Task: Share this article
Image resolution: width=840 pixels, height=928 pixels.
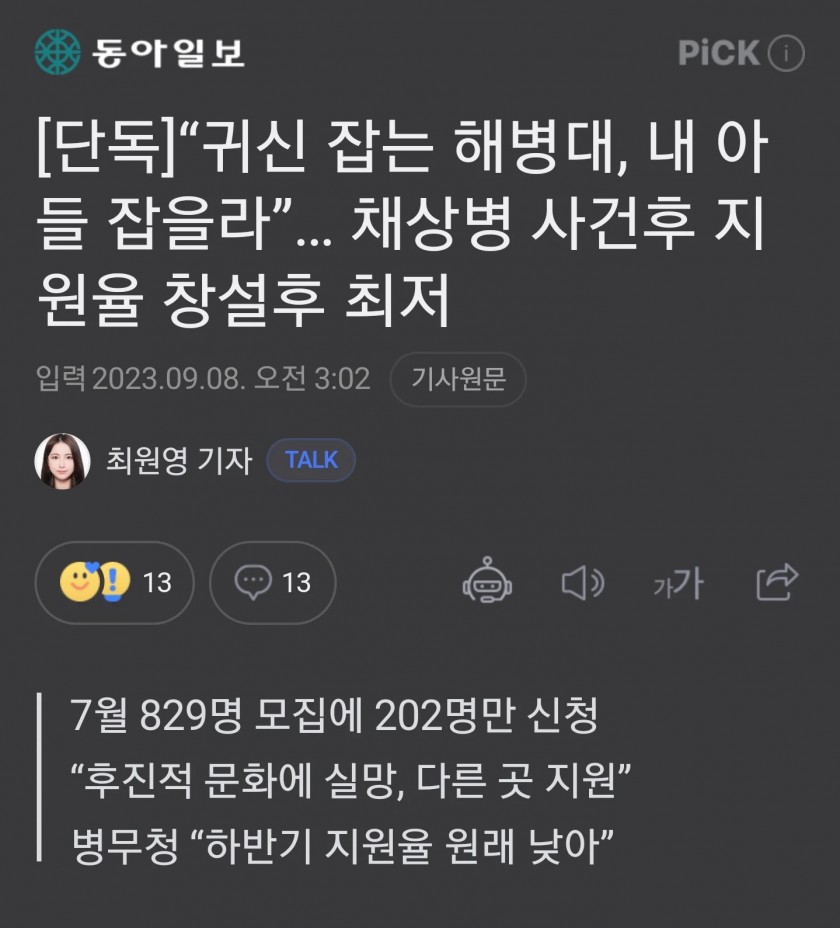Action: (x=777, y=582)
